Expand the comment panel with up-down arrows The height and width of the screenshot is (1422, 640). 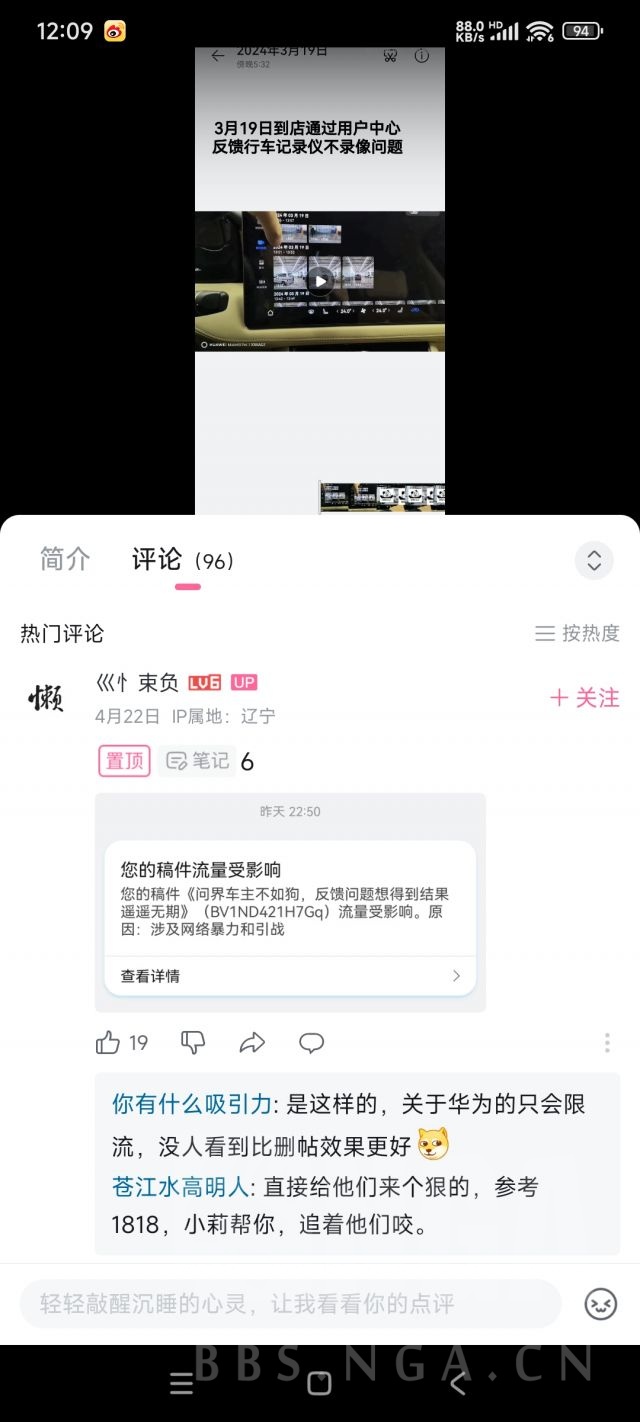pos(594,560)
